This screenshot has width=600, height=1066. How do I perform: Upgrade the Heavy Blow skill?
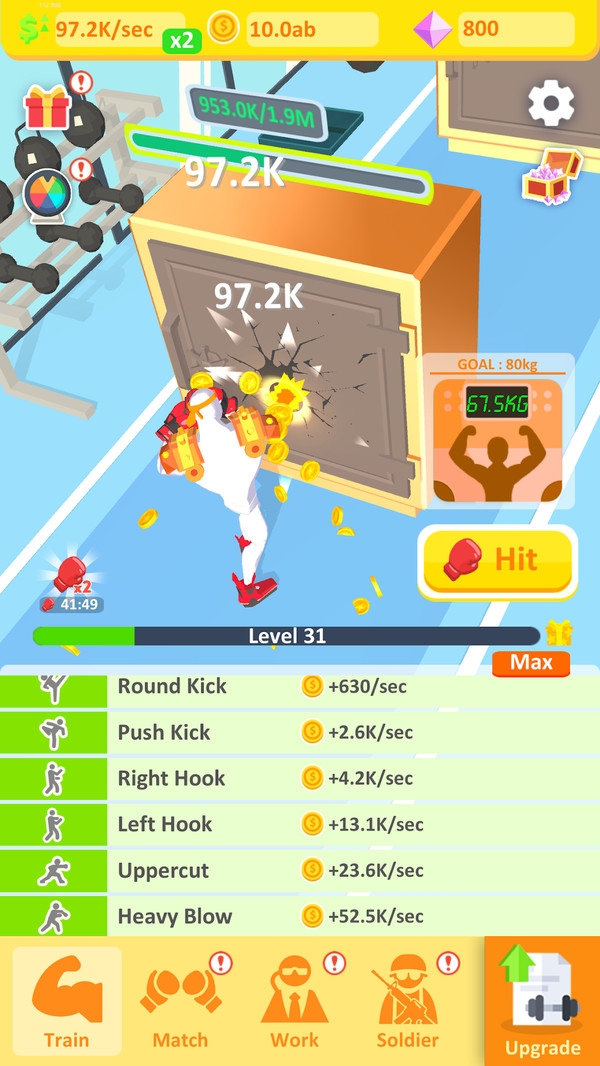click(300, 917)
